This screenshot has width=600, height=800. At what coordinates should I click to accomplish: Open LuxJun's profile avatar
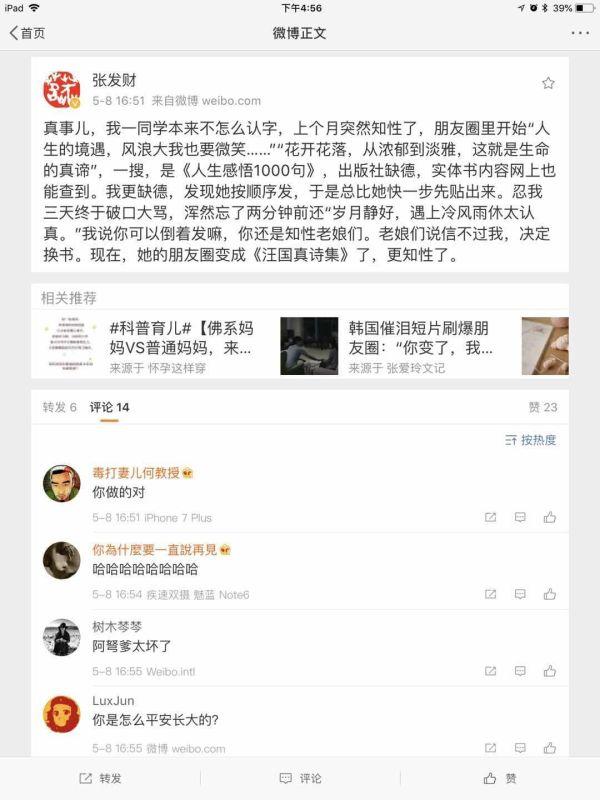click(x=61, y=714)
